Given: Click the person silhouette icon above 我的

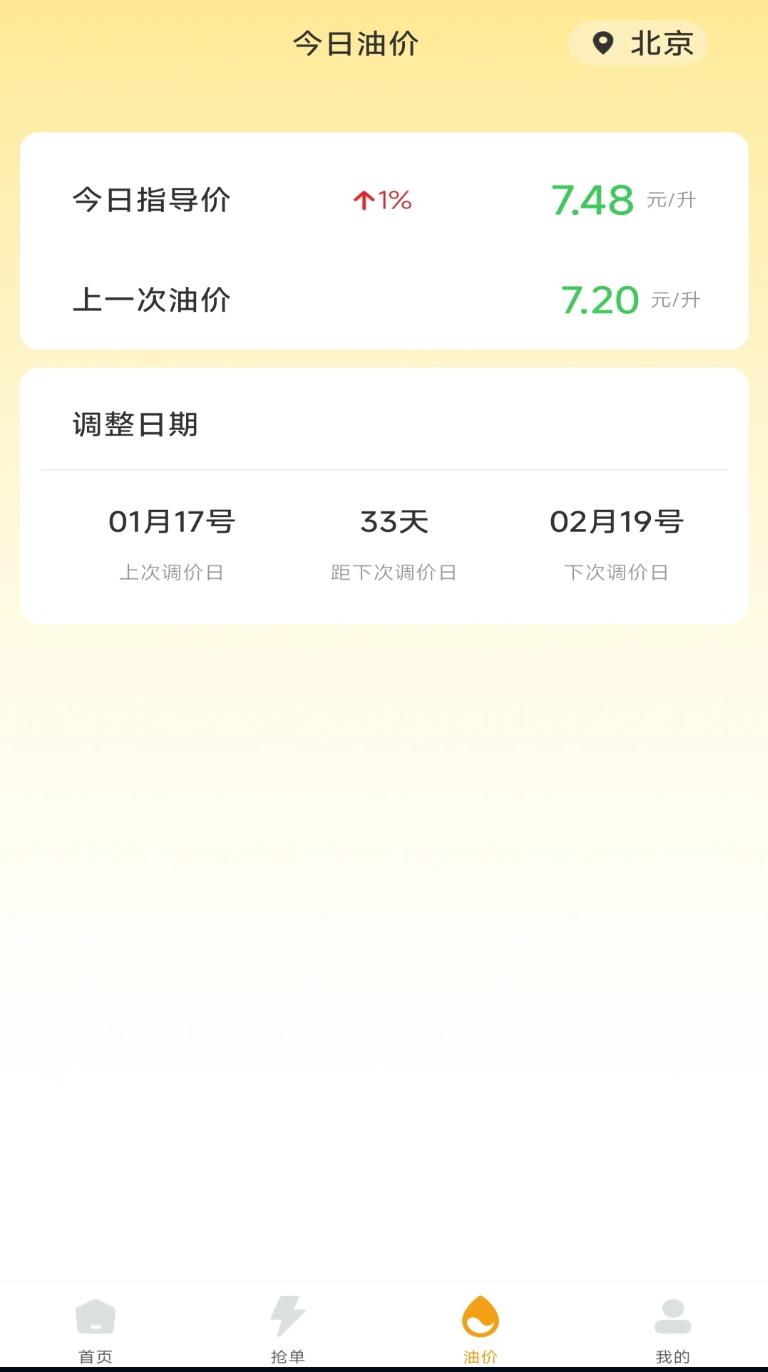Looking at the screenshot, I should [673, 1316].
